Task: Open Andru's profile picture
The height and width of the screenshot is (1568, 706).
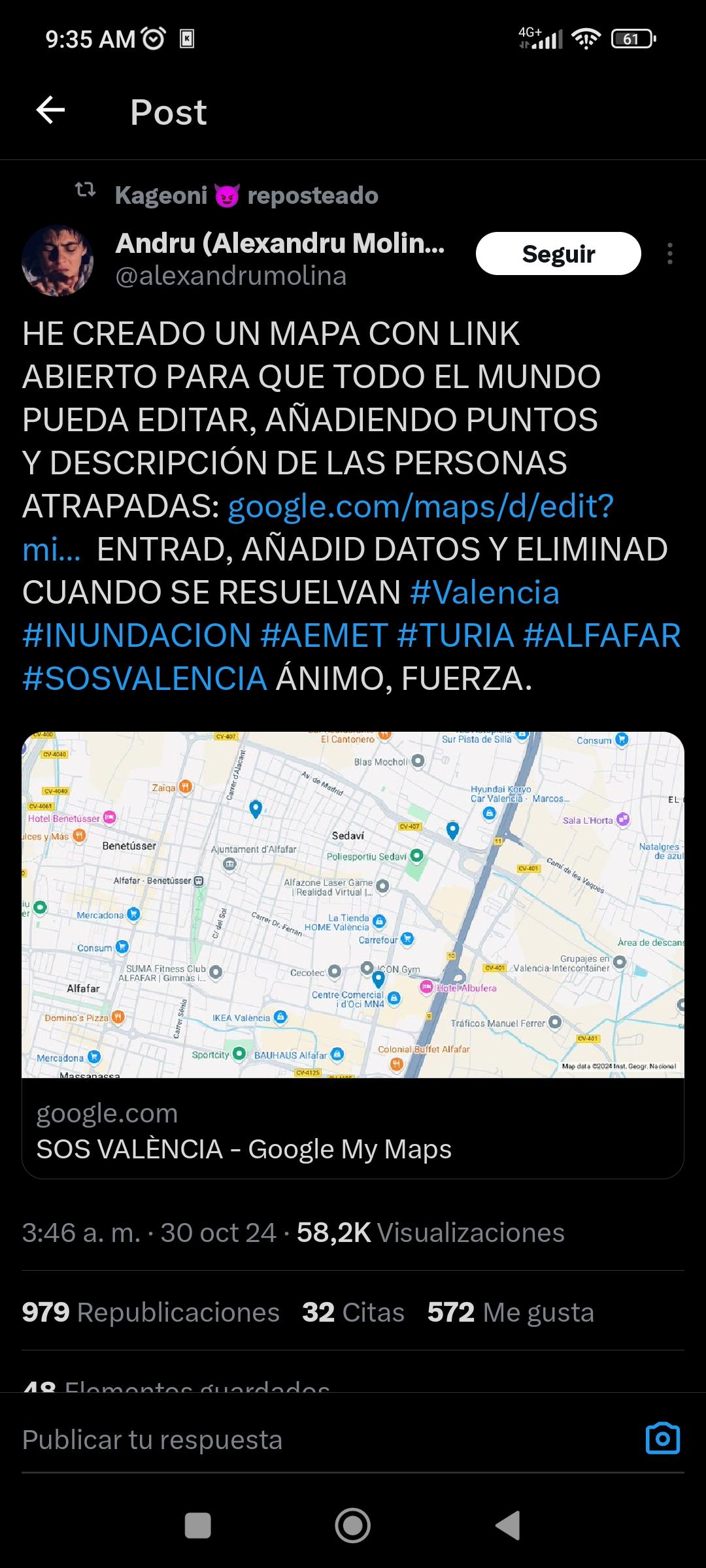Action: 58,261
